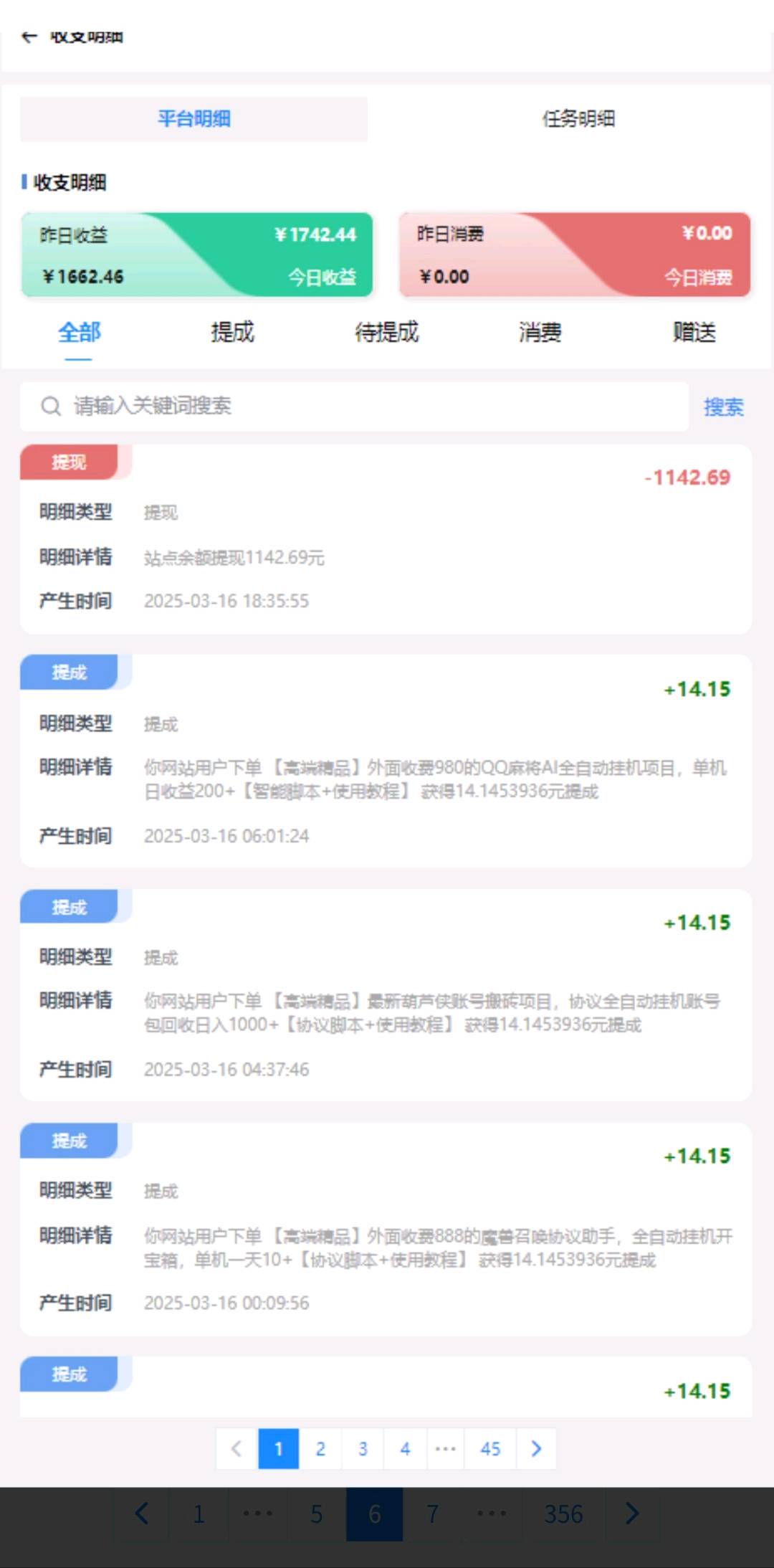Tap next-page arrow beside page 45
Screen dimensions: 774x1568
click(x=536, y=1449)
